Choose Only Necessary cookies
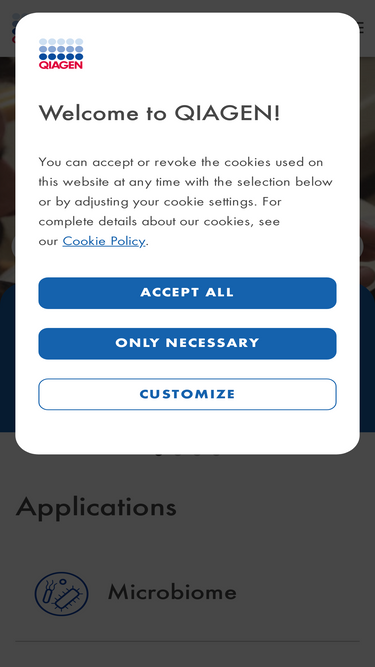The image size is (375, 667). pos(187,343)
